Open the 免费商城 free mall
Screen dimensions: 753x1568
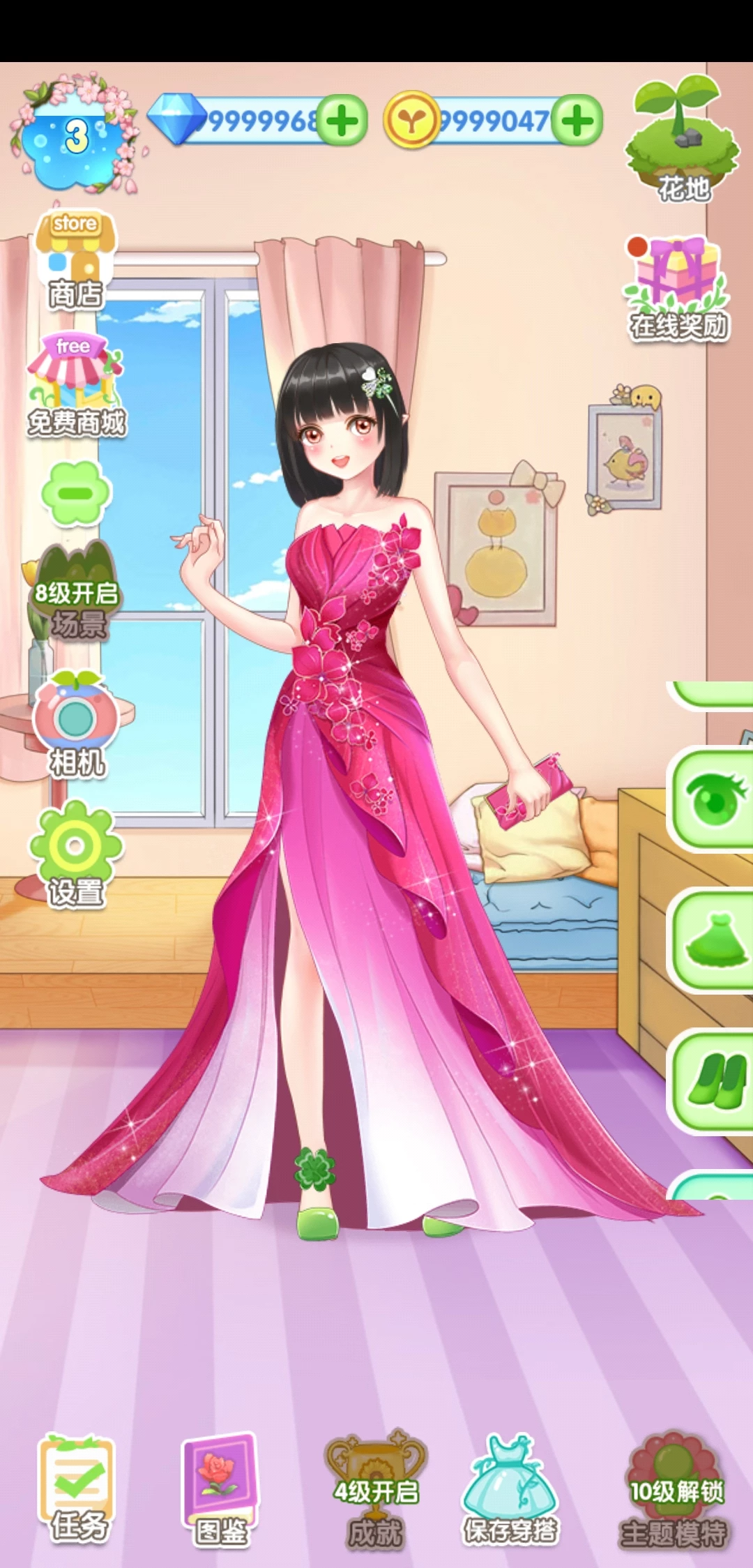75,384
